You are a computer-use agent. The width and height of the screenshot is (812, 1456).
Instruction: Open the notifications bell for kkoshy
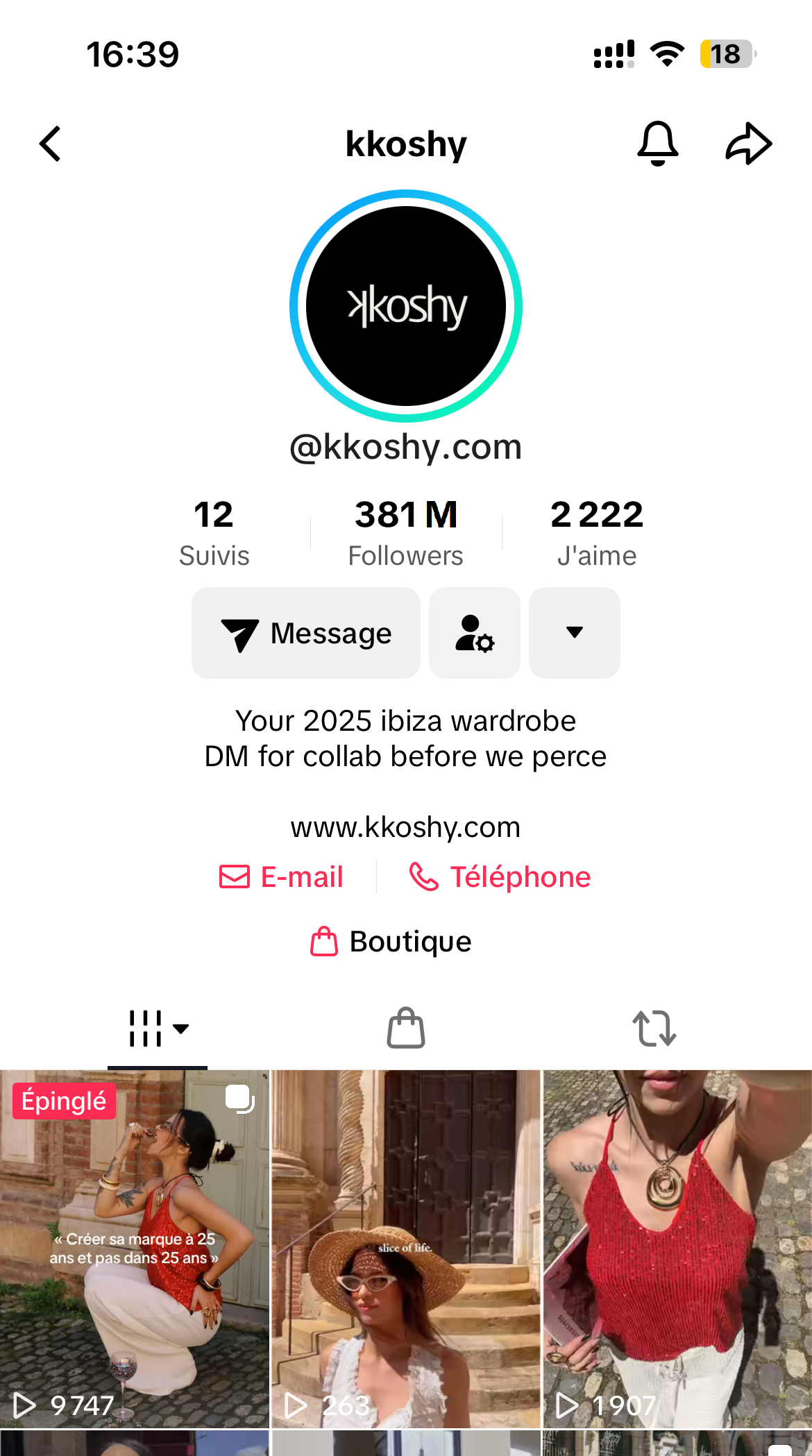coord(657,144)
